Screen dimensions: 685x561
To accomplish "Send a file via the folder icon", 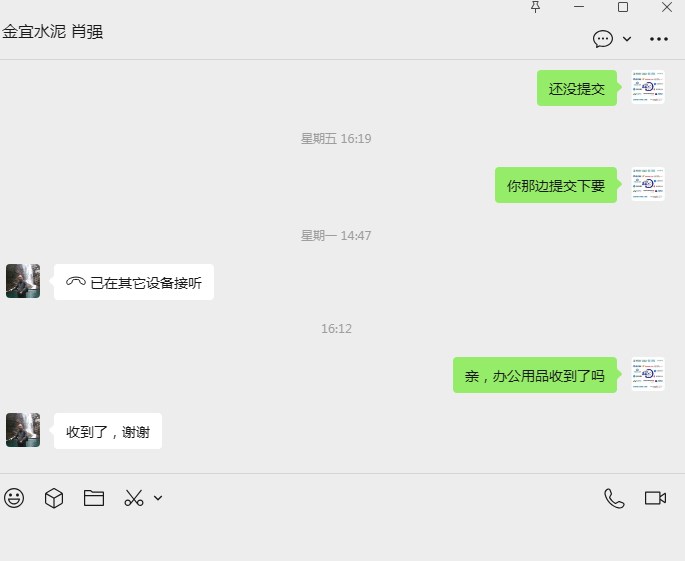I will point(94,498).
